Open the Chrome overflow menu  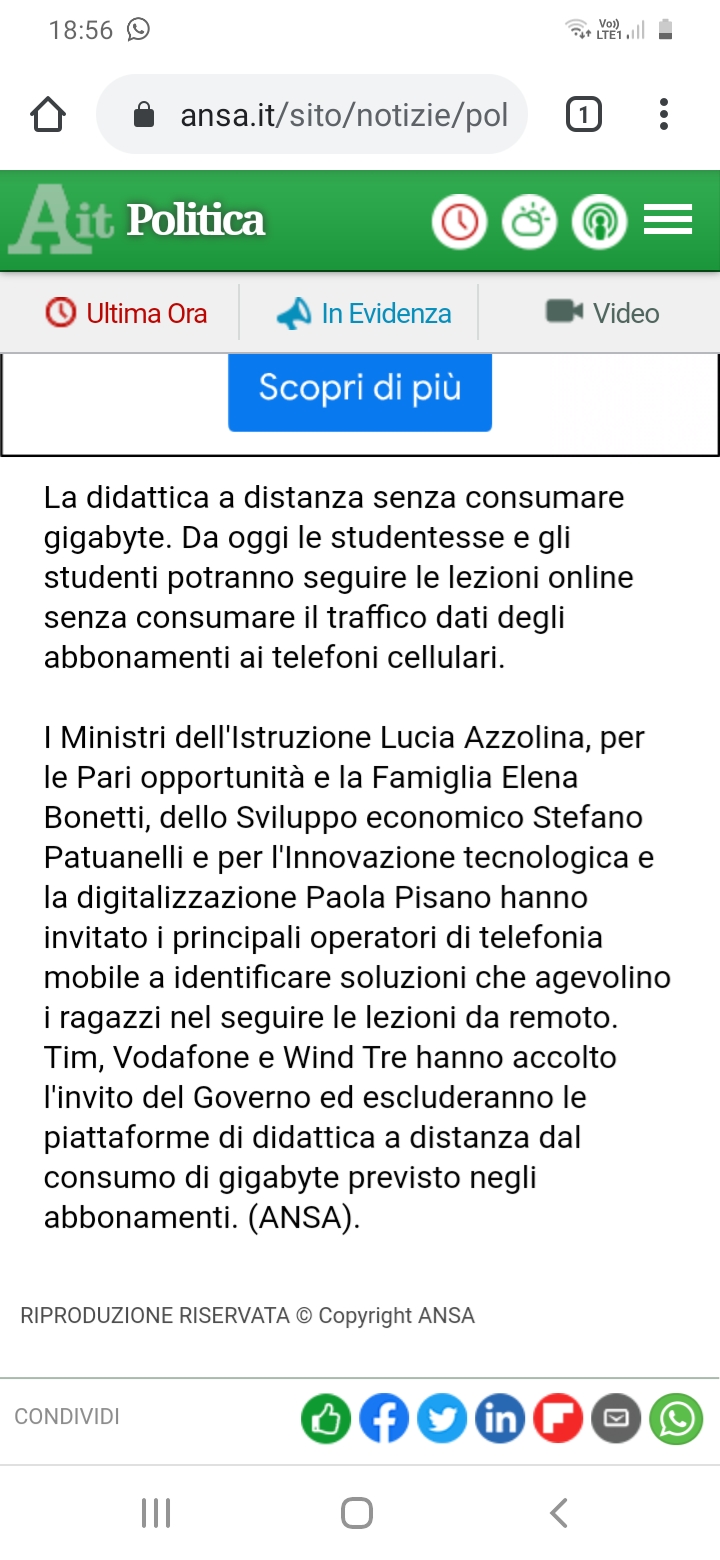pos(664,115)
